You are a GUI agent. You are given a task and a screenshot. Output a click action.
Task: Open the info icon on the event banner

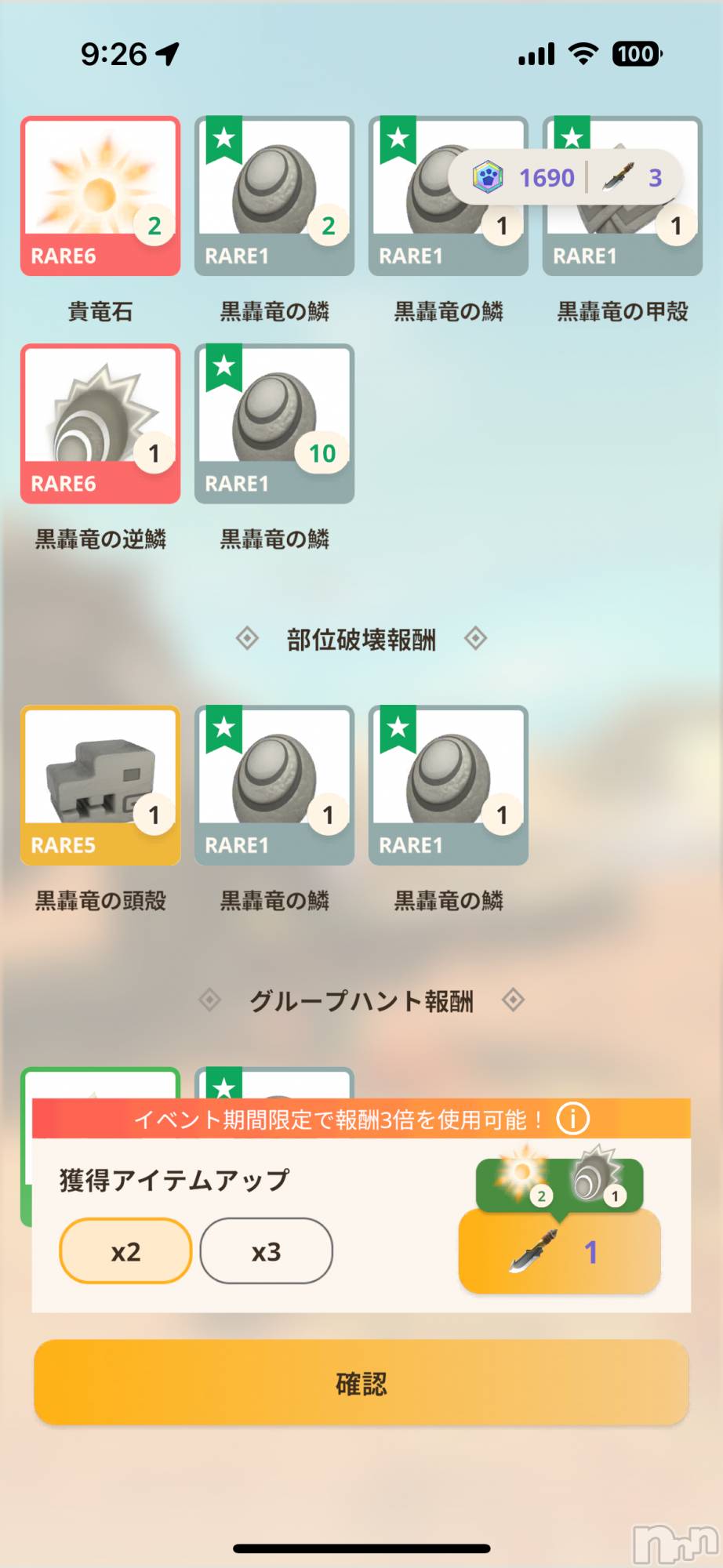(x=572, y=1119)
